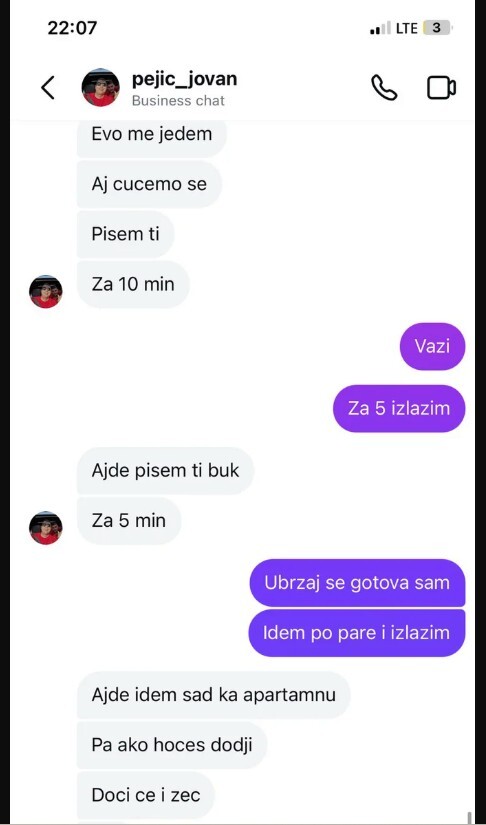Go back to the chat list
This screenshot has height=825, width=486.
(x=48, y=87)
